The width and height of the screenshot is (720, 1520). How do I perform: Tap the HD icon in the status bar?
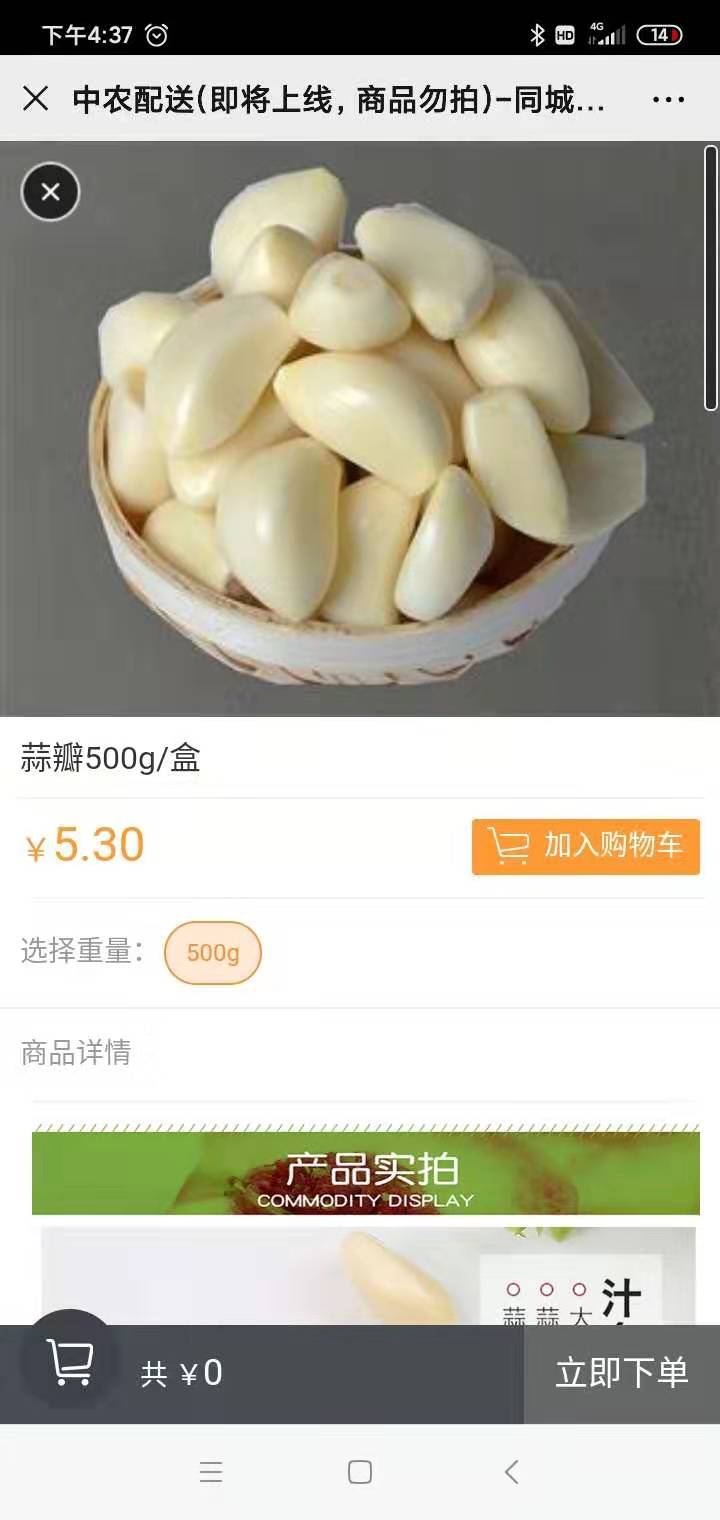pyautogui.click(x=565, y=32)
